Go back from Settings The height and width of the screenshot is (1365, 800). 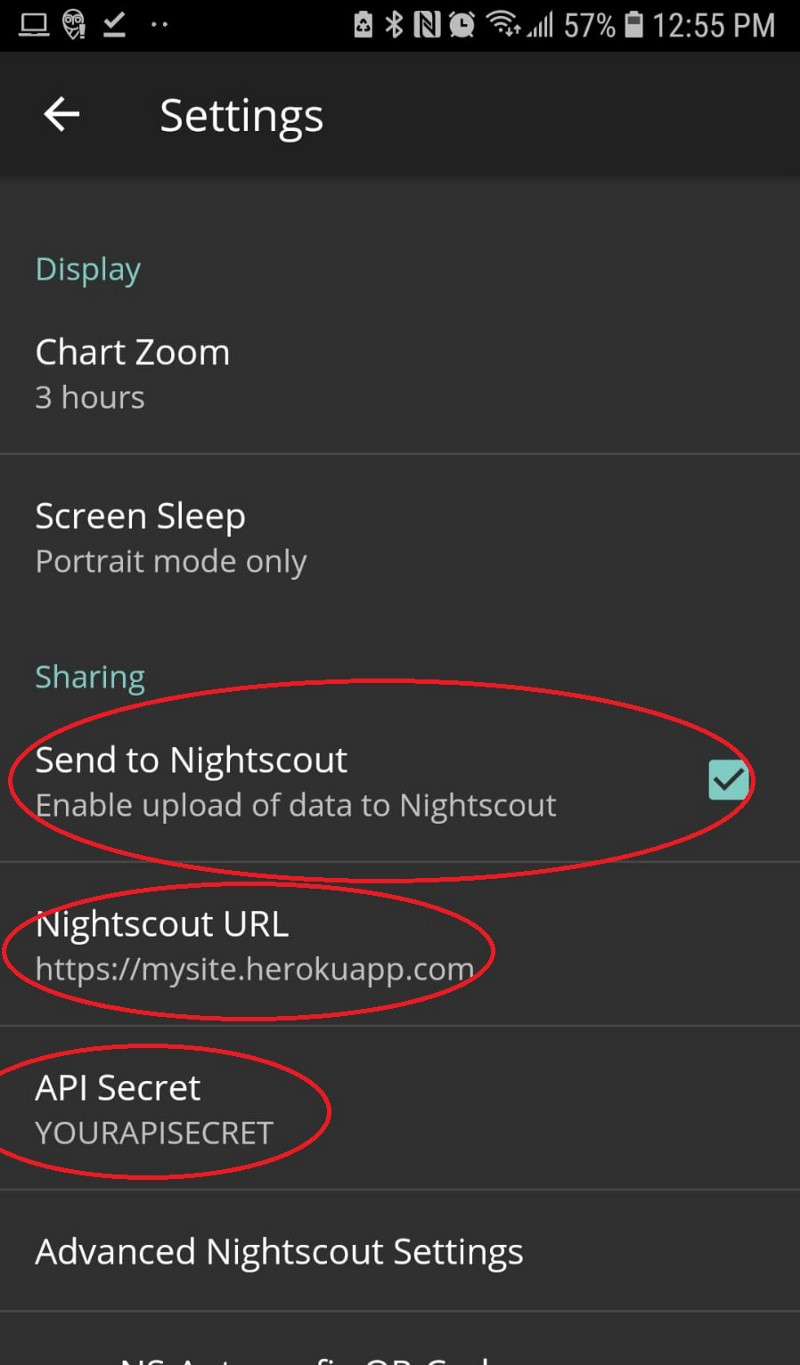pyautogui.click(x=61, y=115)
